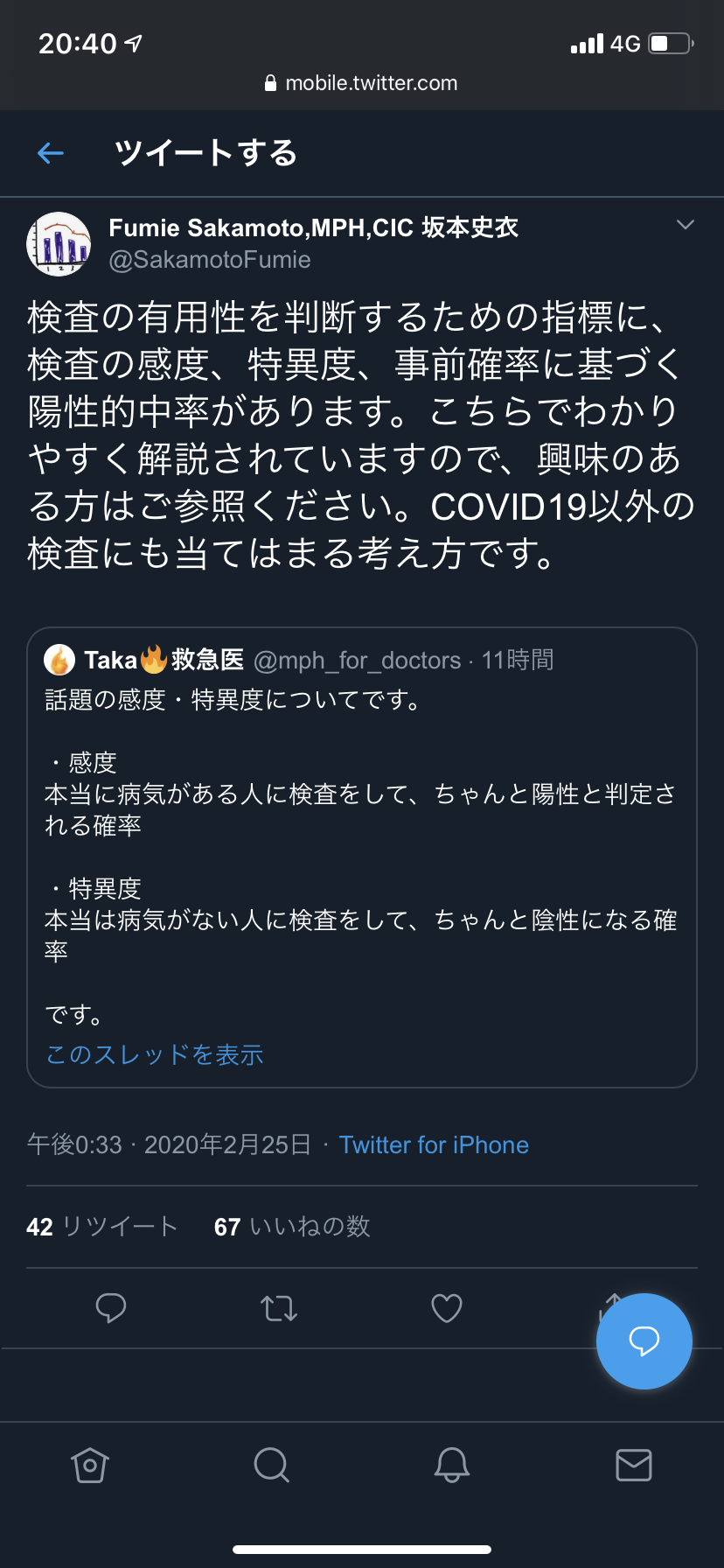This screenshot has width=724, height=1568.
Task: Go back with the arrow icon
Action: pyautogui.click(x=51, y=154)
